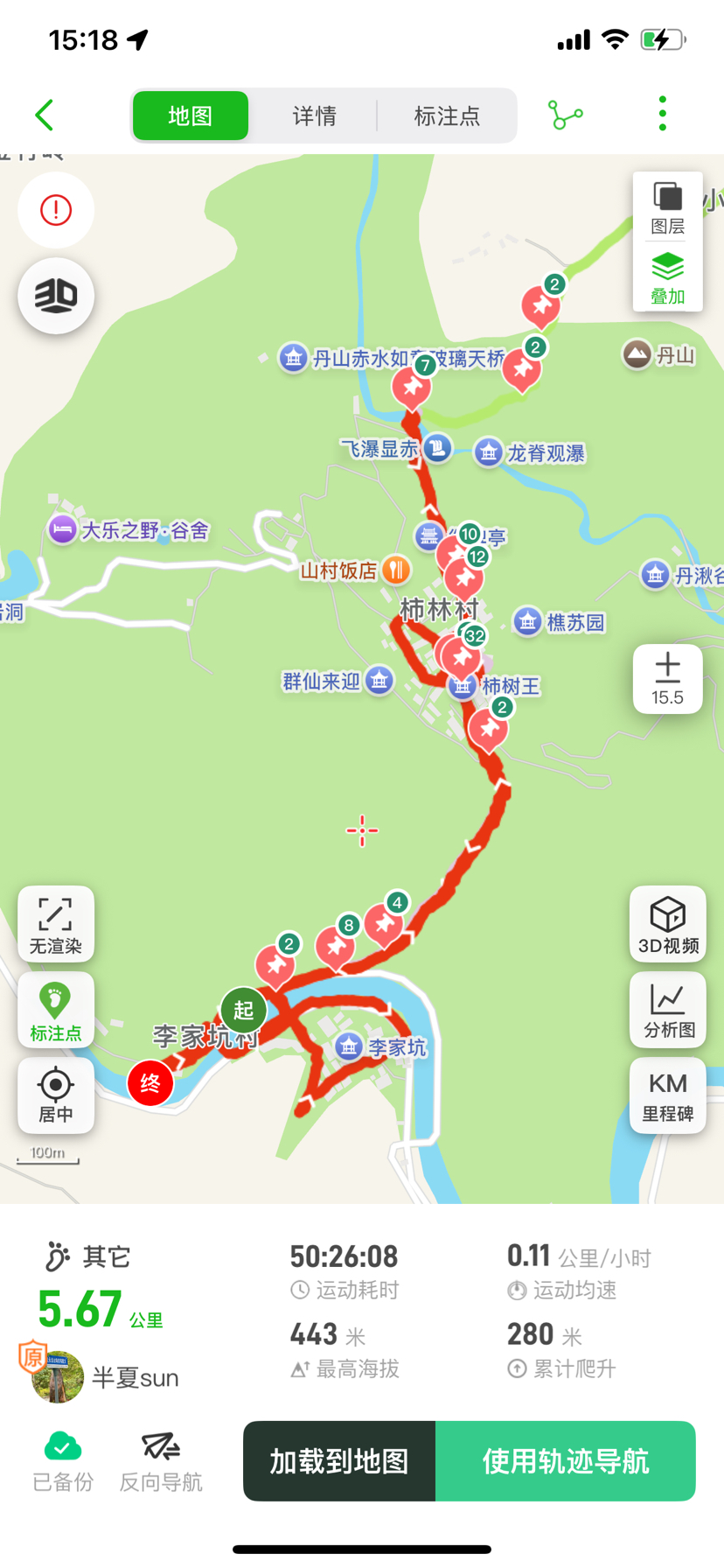
Task: Tap 反向导航 for reverse navigation
Action: (x=161, y=1461)
